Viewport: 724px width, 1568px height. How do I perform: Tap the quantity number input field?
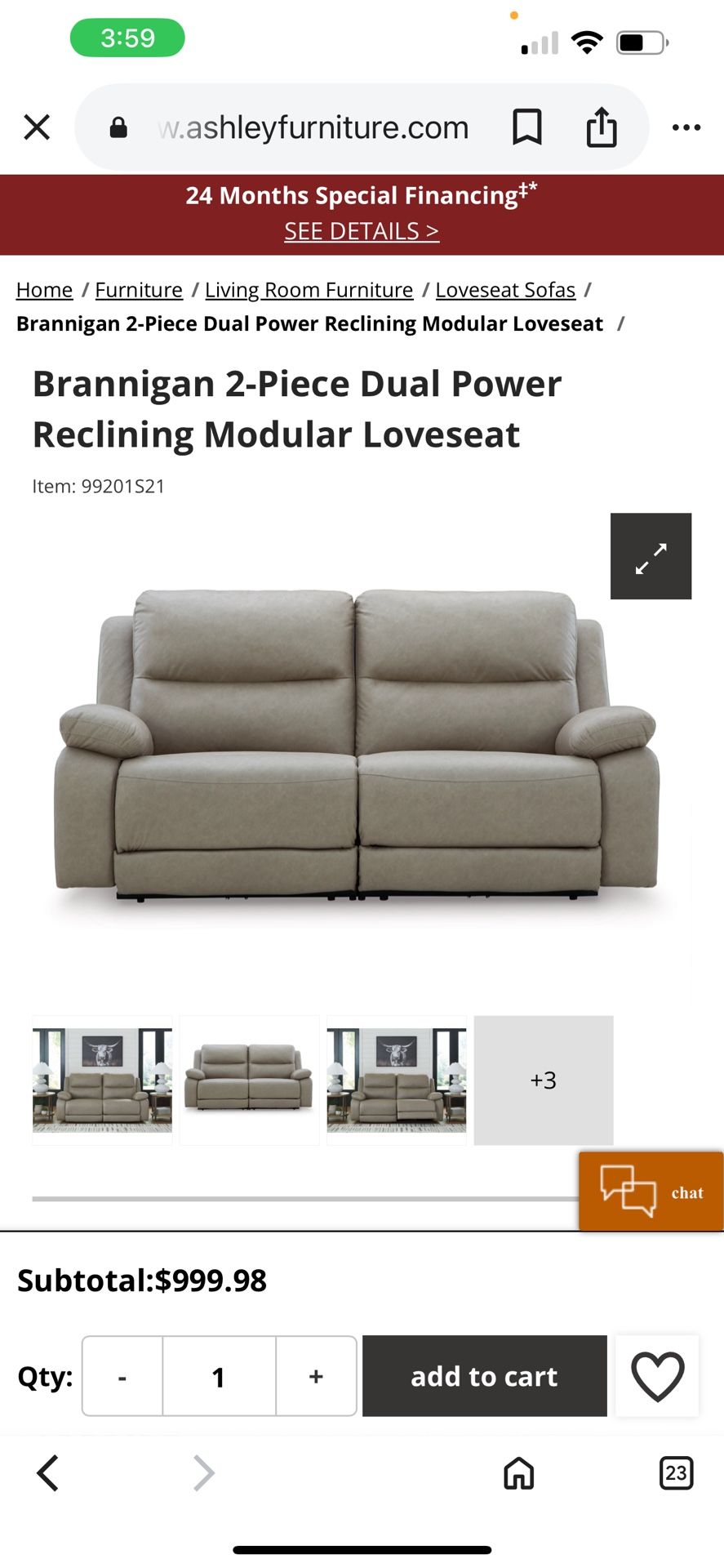(218, 1376)
